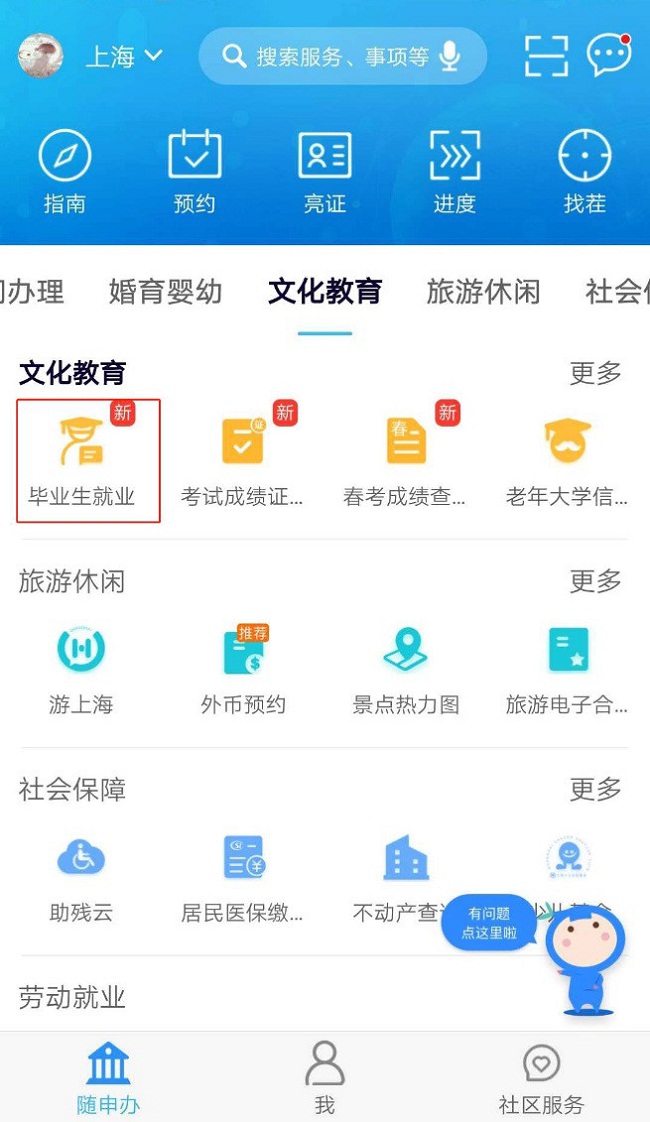Check 进度 progress shortcut
Image resolution: width=650 pixels, height=1122 pixels.
[454, 173]
